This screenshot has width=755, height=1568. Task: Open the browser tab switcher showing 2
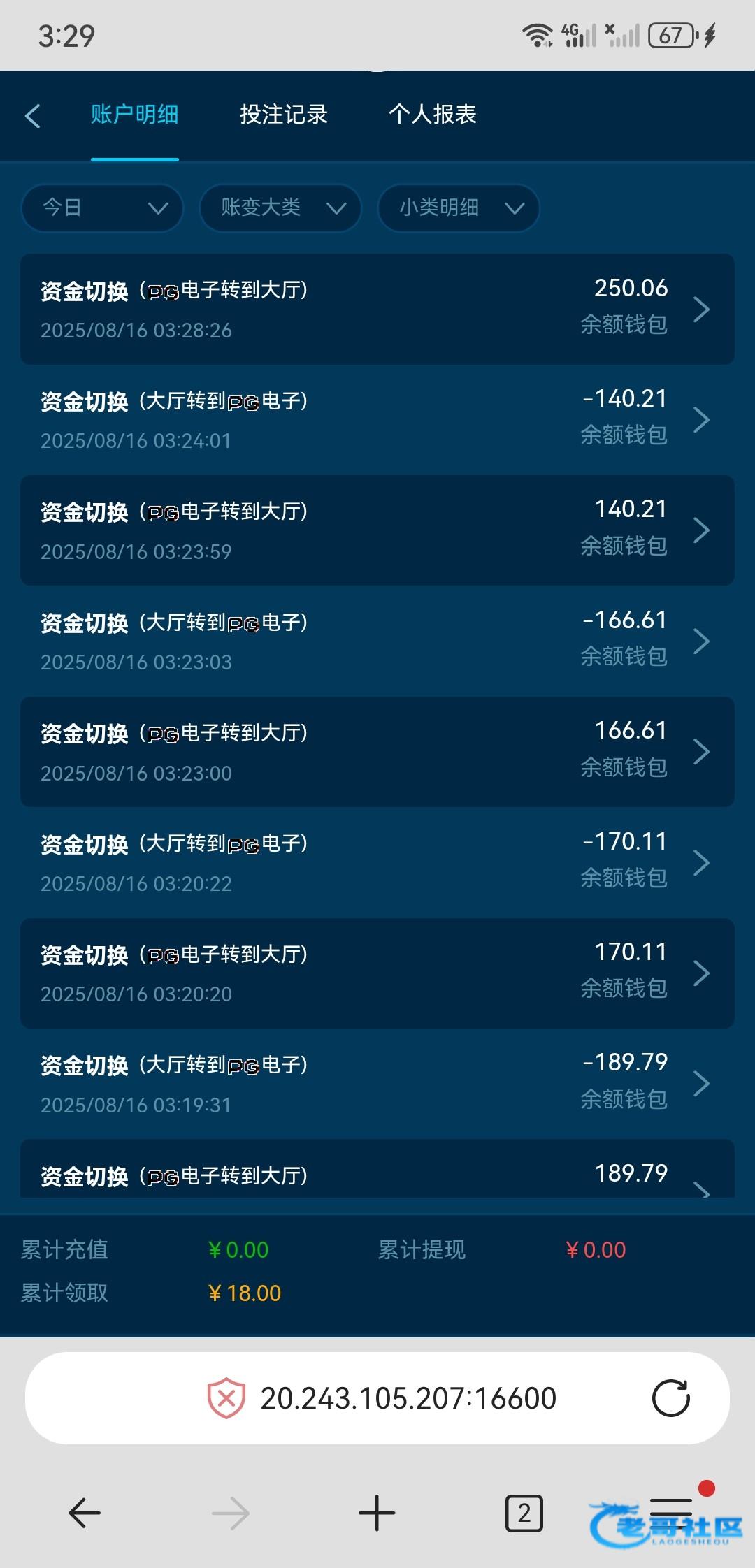[524, 1513]
